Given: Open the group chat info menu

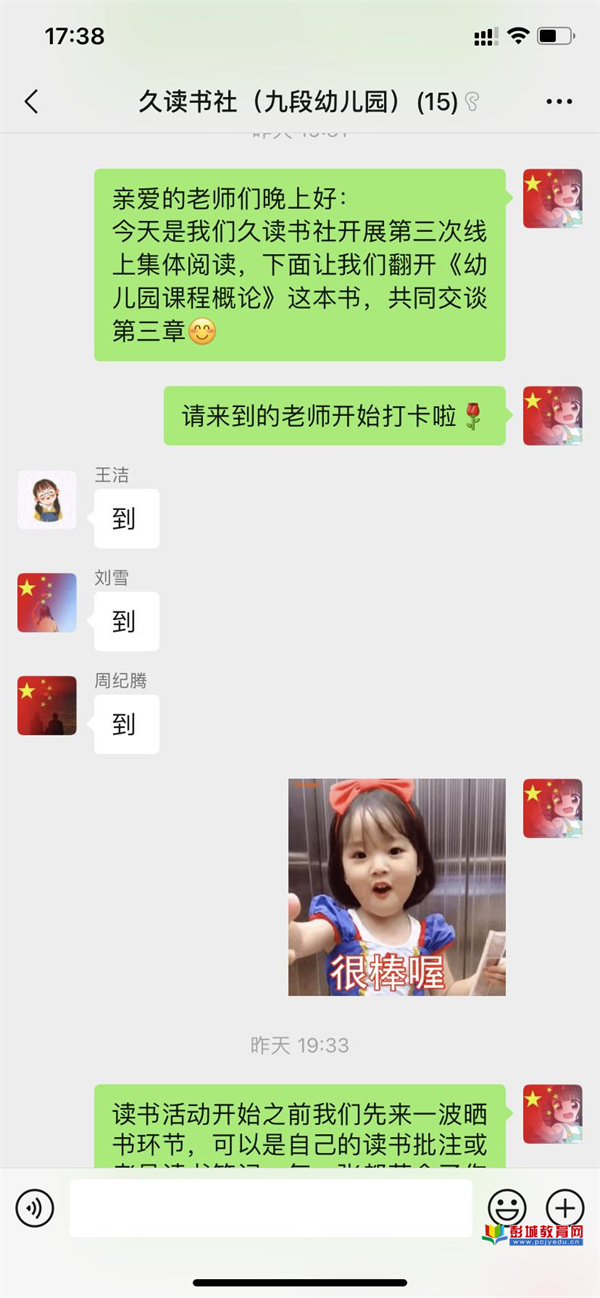Looking at the screenshot, I should tap(559, 102).
